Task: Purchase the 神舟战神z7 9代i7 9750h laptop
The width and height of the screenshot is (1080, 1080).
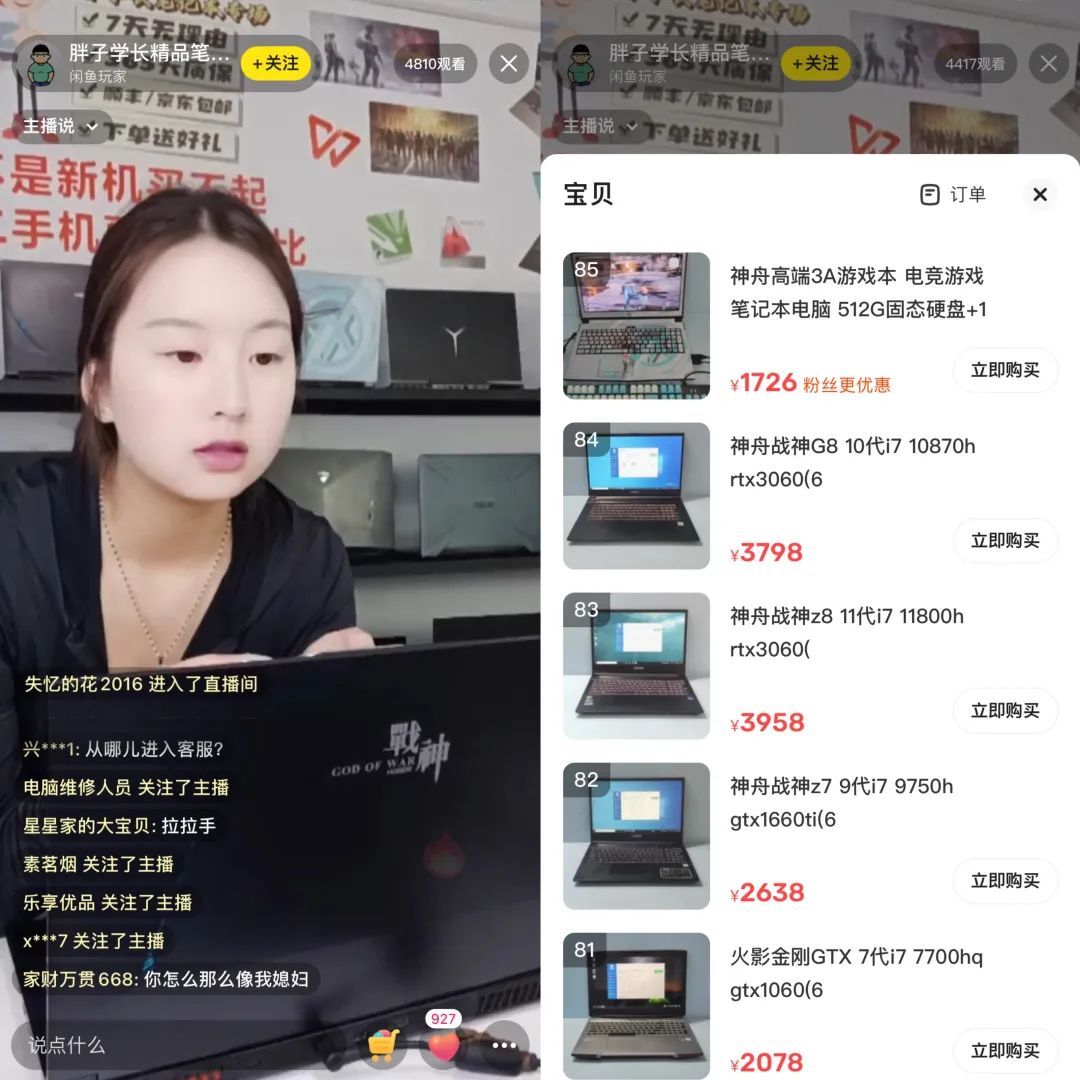Action: click(x=1005, y=880)
